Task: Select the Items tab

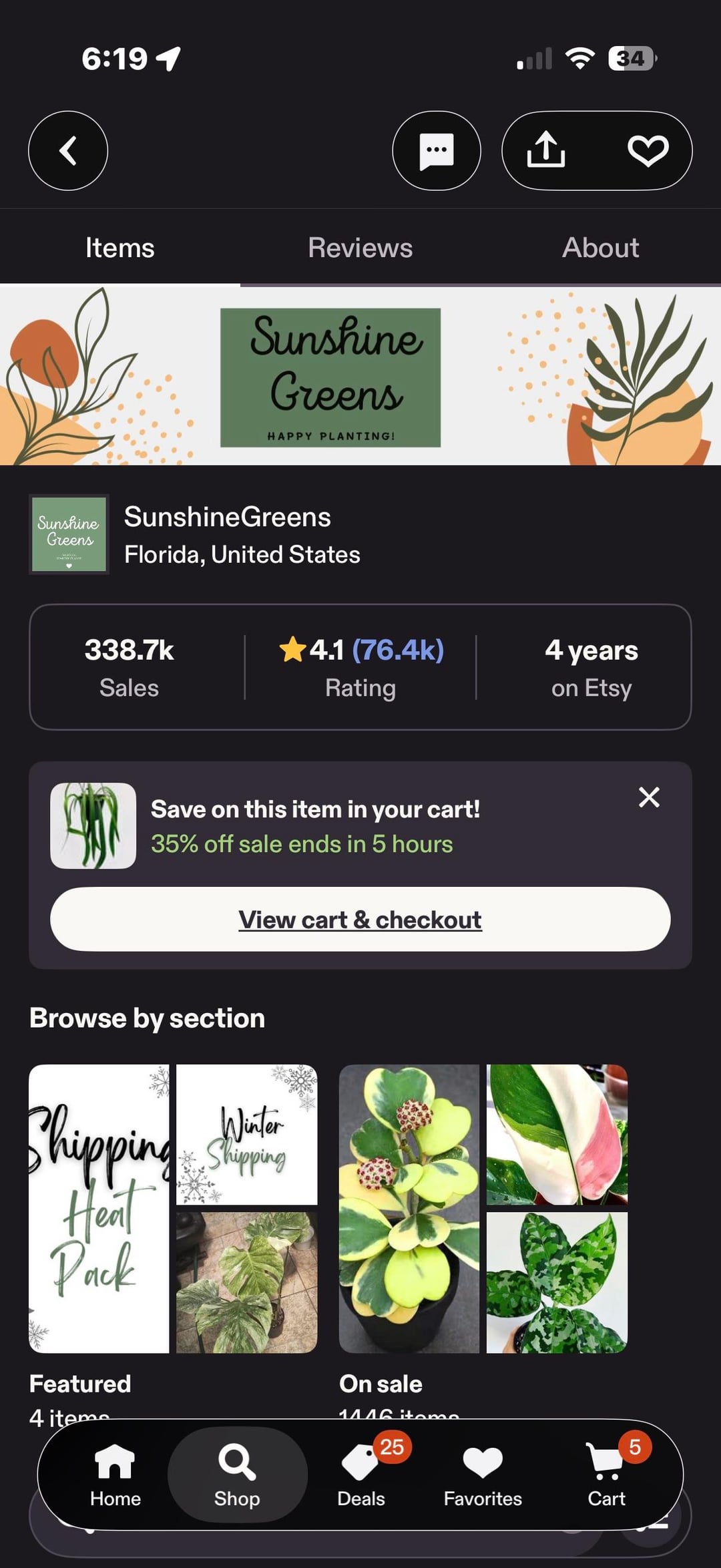Action: 120,248
